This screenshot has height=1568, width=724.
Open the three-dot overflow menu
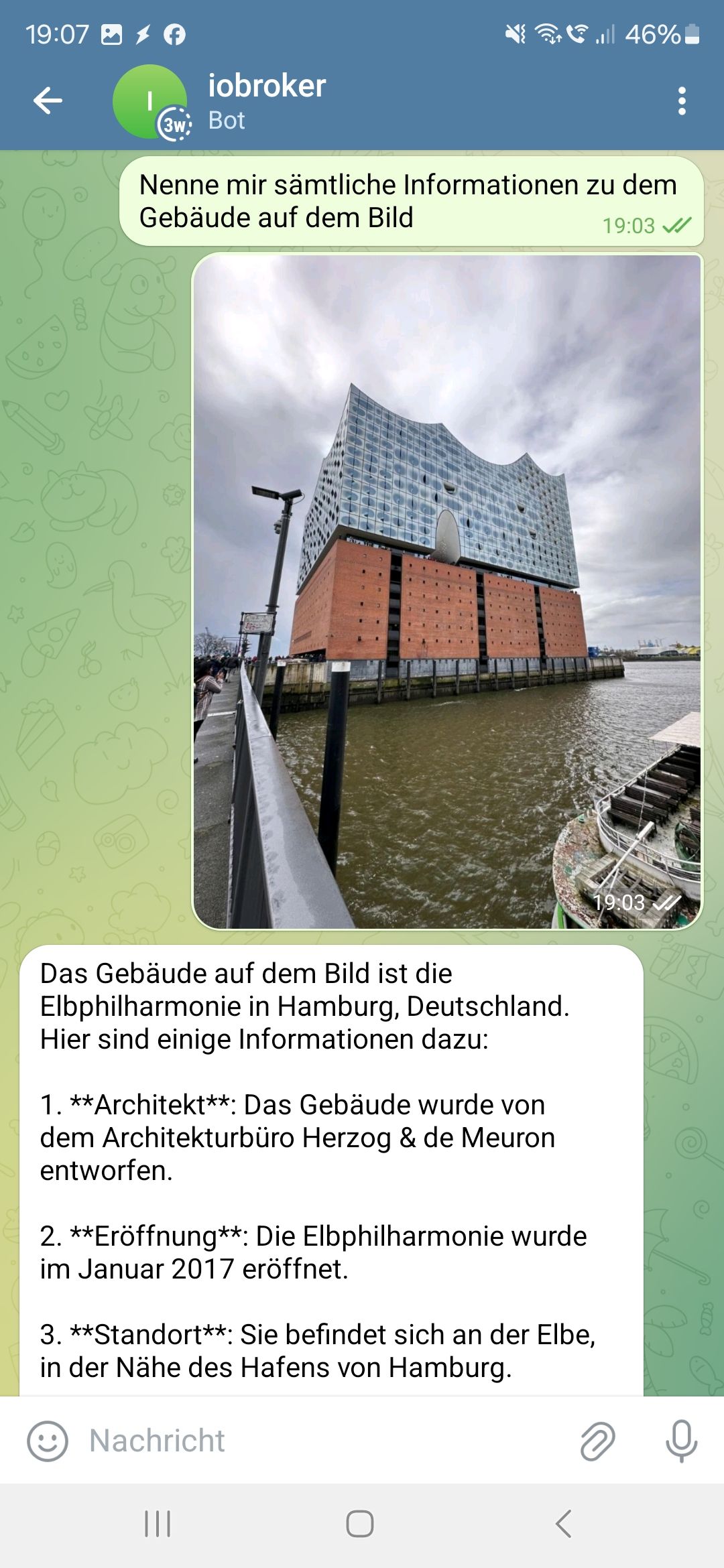[682, 101]
